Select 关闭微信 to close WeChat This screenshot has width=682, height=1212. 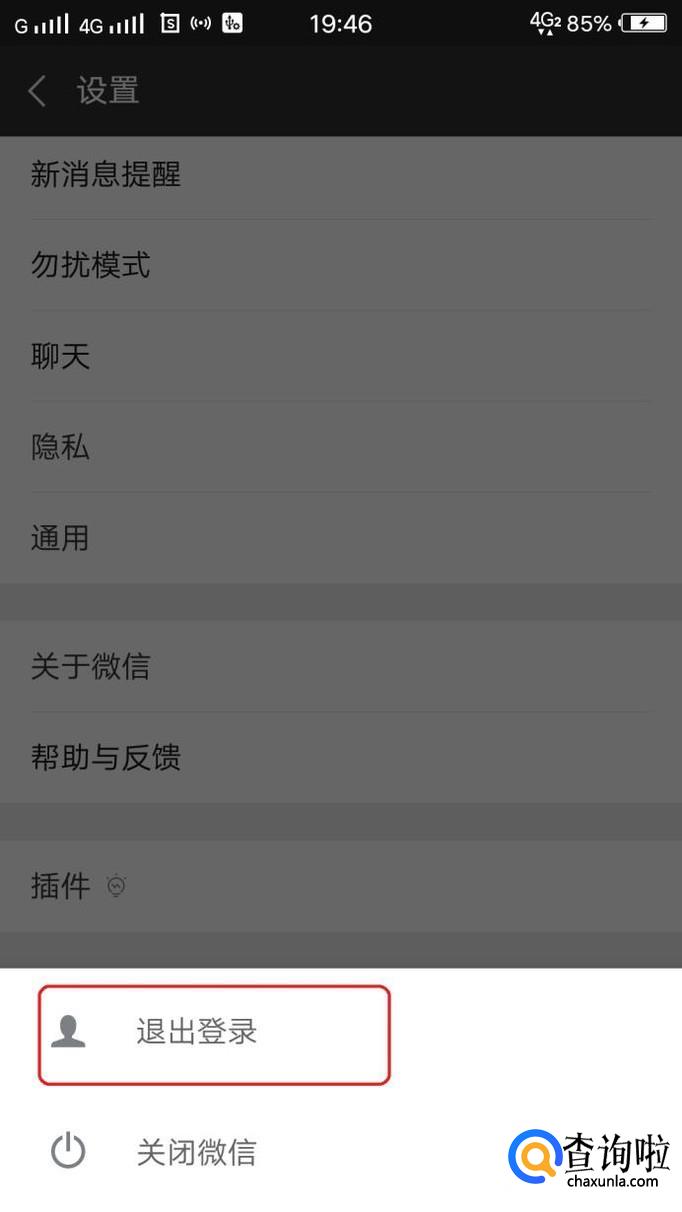coord(196,1152)
